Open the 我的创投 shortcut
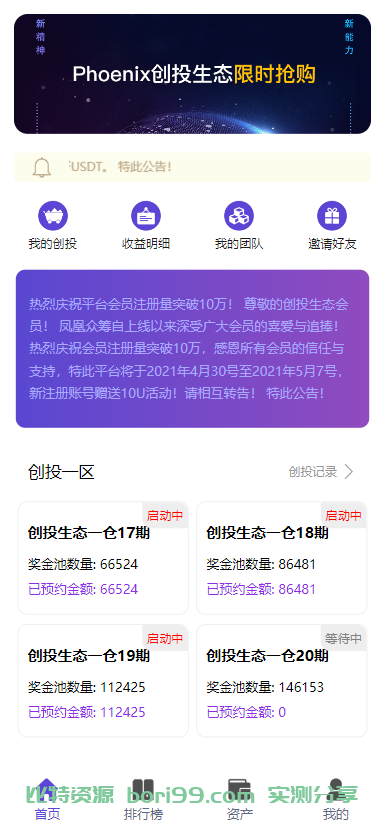 click(53, 226)
